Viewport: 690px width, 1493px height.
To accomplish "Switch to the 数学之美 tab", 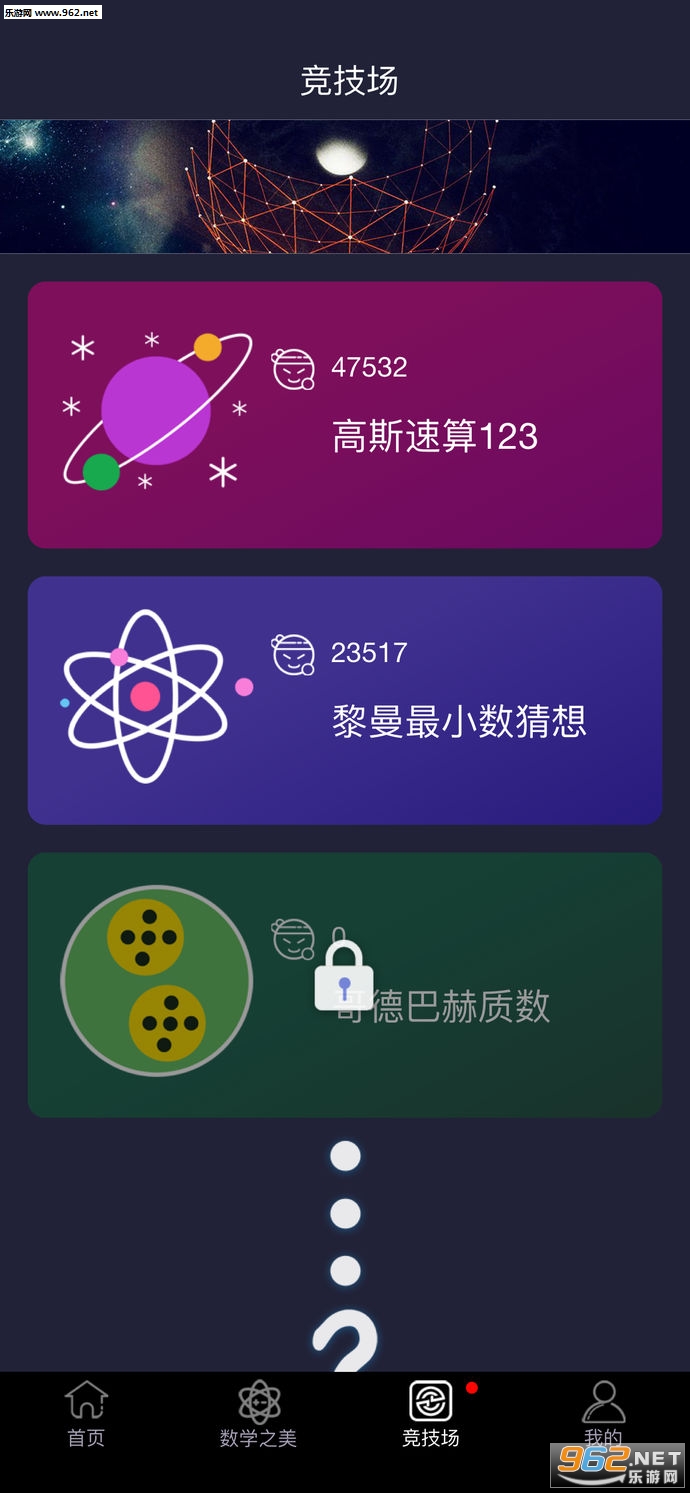I will coord(258,1414).
